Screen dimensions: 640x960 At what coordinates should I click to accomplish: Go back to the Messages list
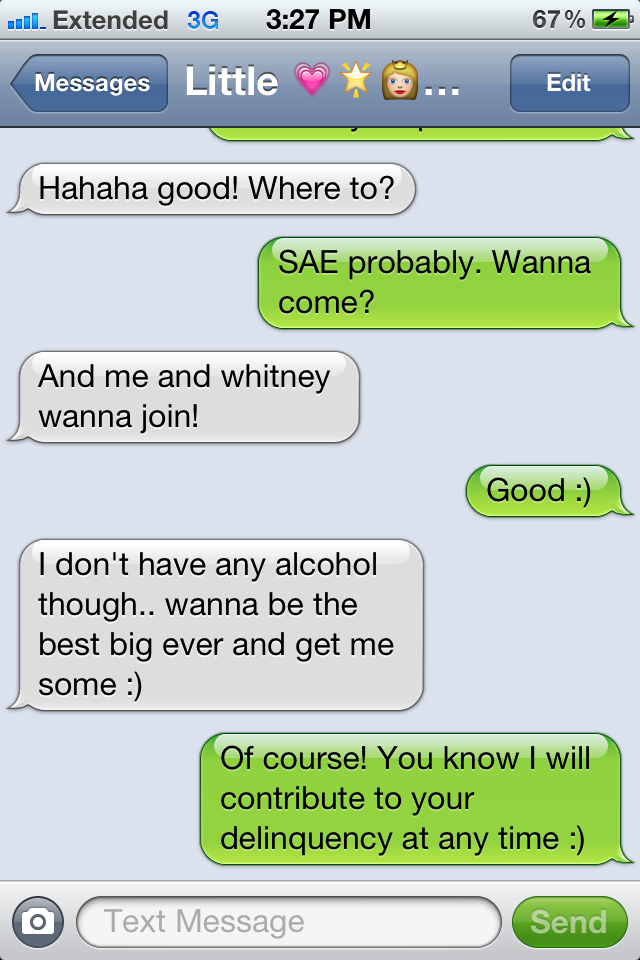[x=90, y=83]
